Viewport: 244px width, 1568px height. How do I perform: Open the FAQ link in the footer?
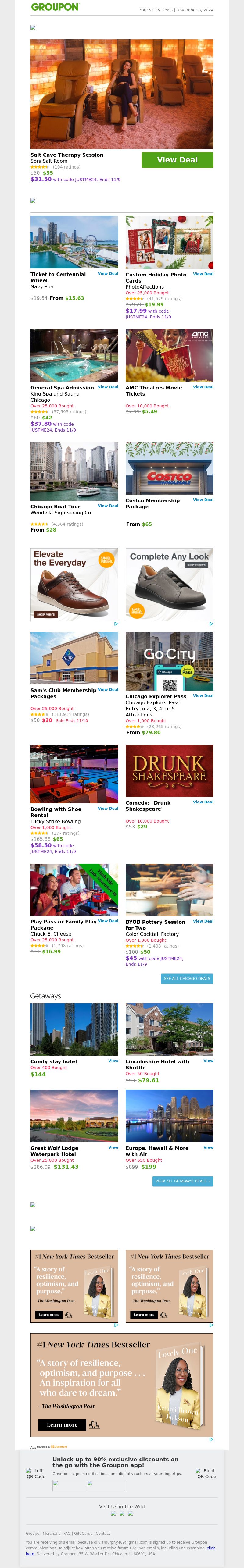67,1533
